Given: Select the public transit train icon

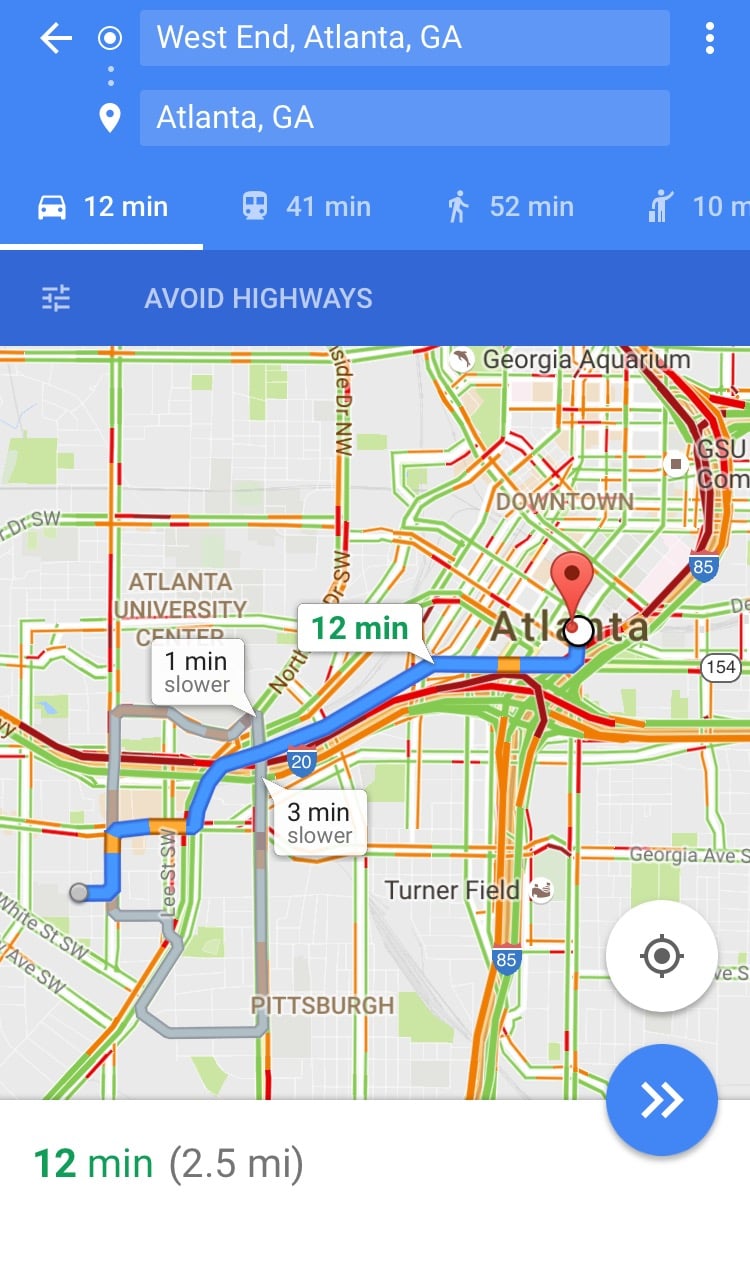Looking at the screenshot, I should (258, 206).
